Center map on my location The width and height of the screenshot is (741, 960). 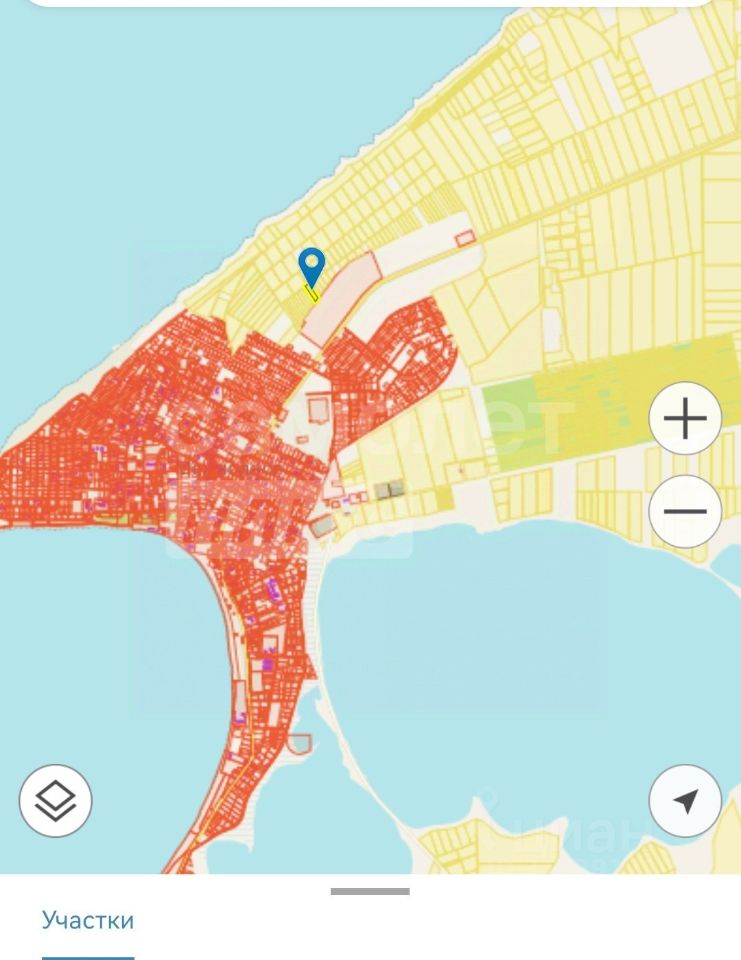click(x=685, y=800)
